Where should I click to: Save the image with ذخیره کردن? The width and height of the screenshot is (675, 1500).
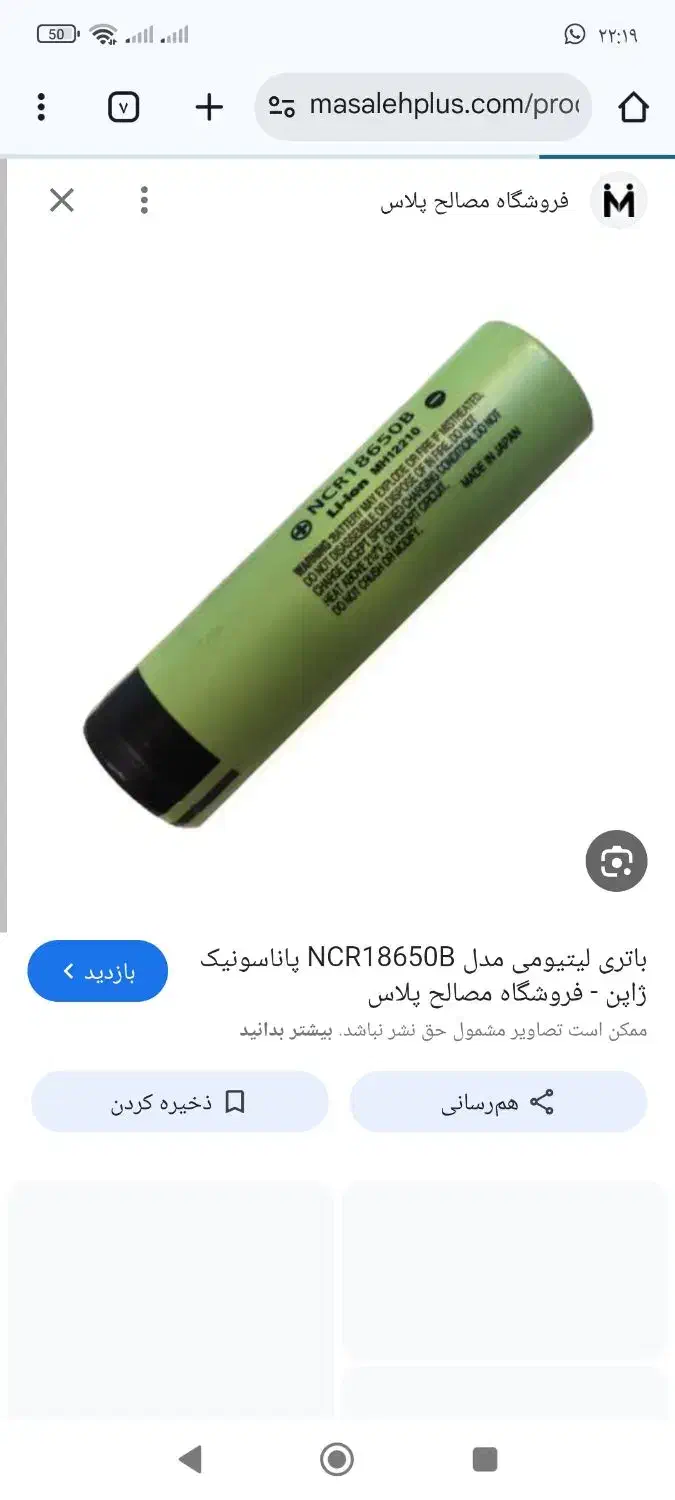click(180, 1103)
